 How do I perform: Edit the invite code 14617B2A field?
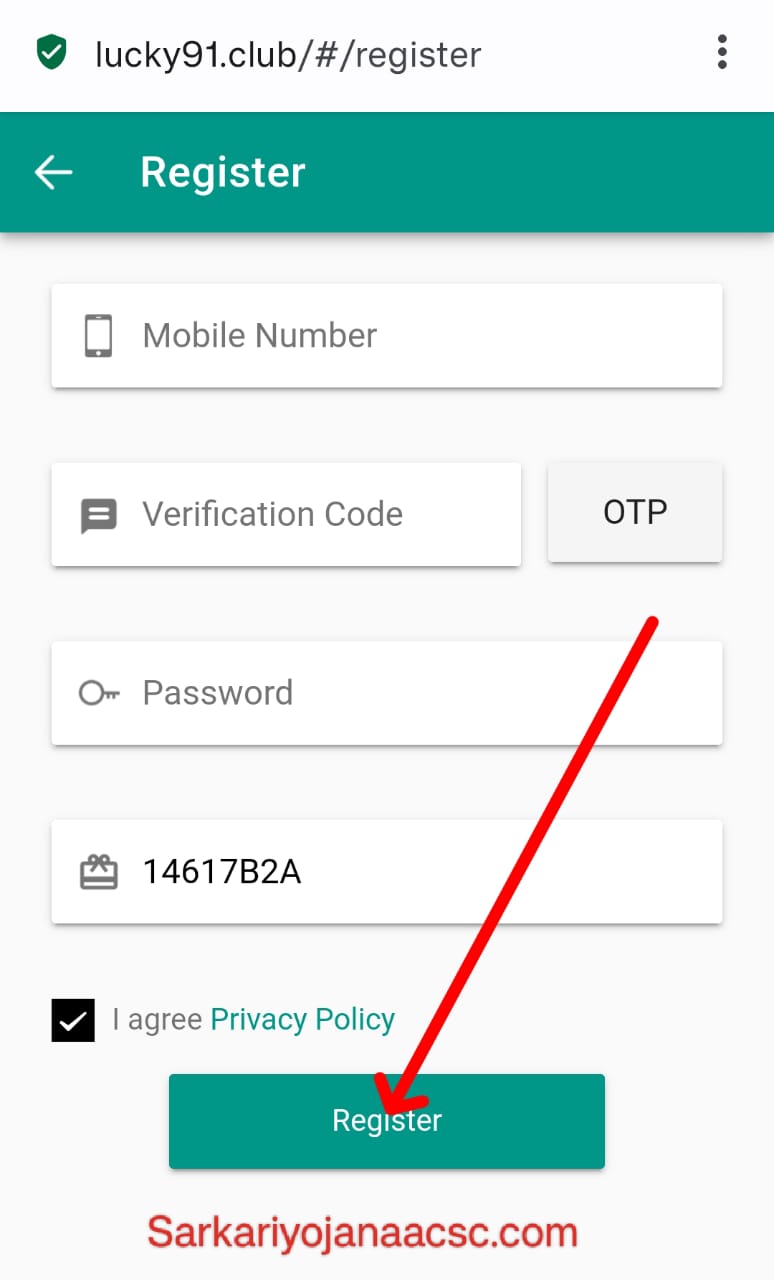[387, 872]
